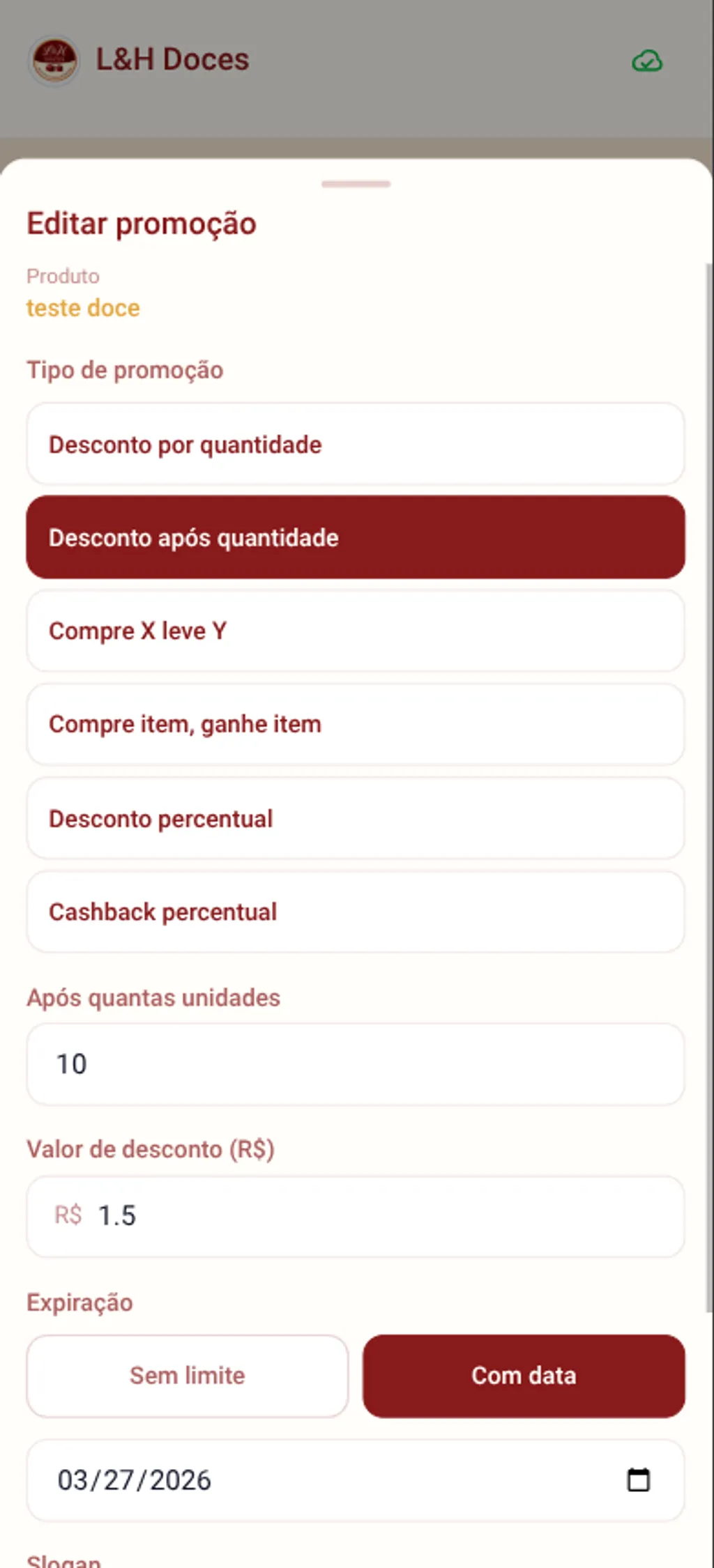Select the "Cashback percentual" promotion type
This screenshot has width=714, height=1568.
coord(356,912)
